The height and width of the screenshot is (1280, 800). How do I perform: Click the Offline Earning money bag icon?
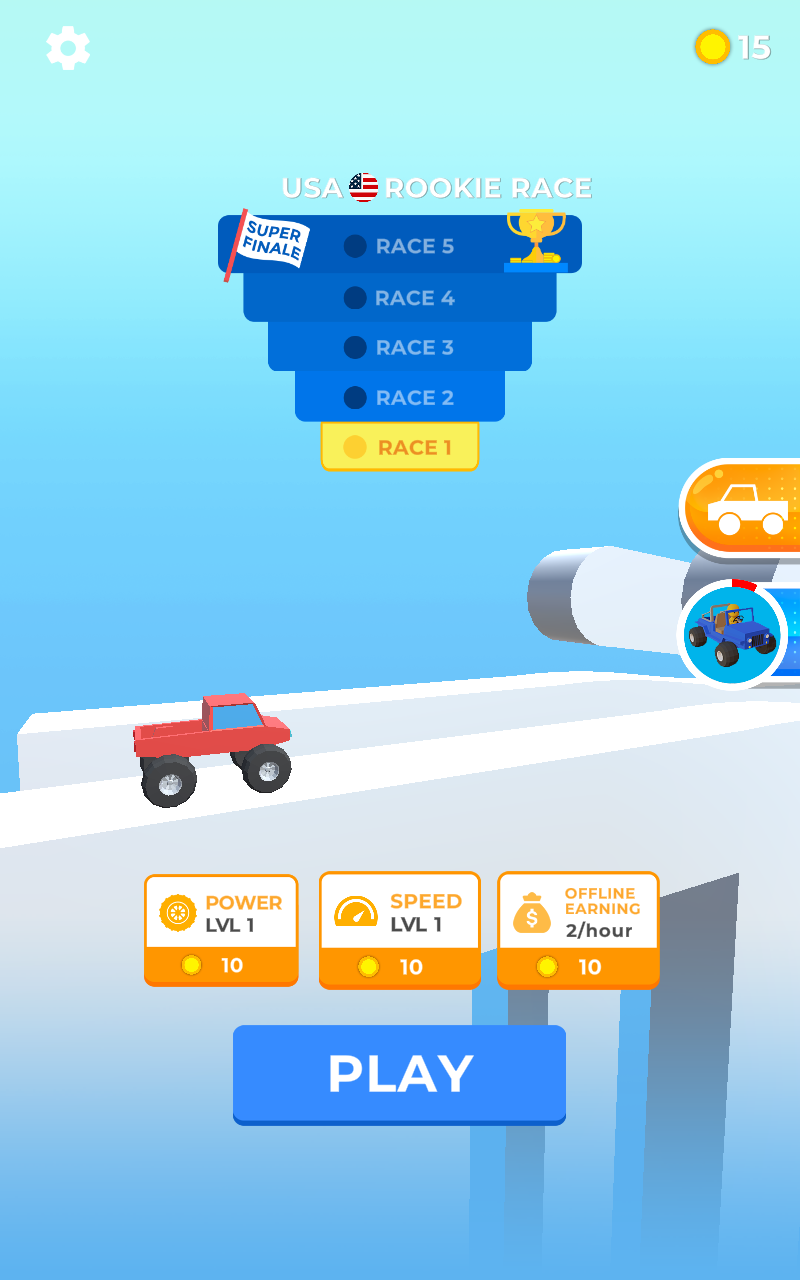(x=530, y=912)
